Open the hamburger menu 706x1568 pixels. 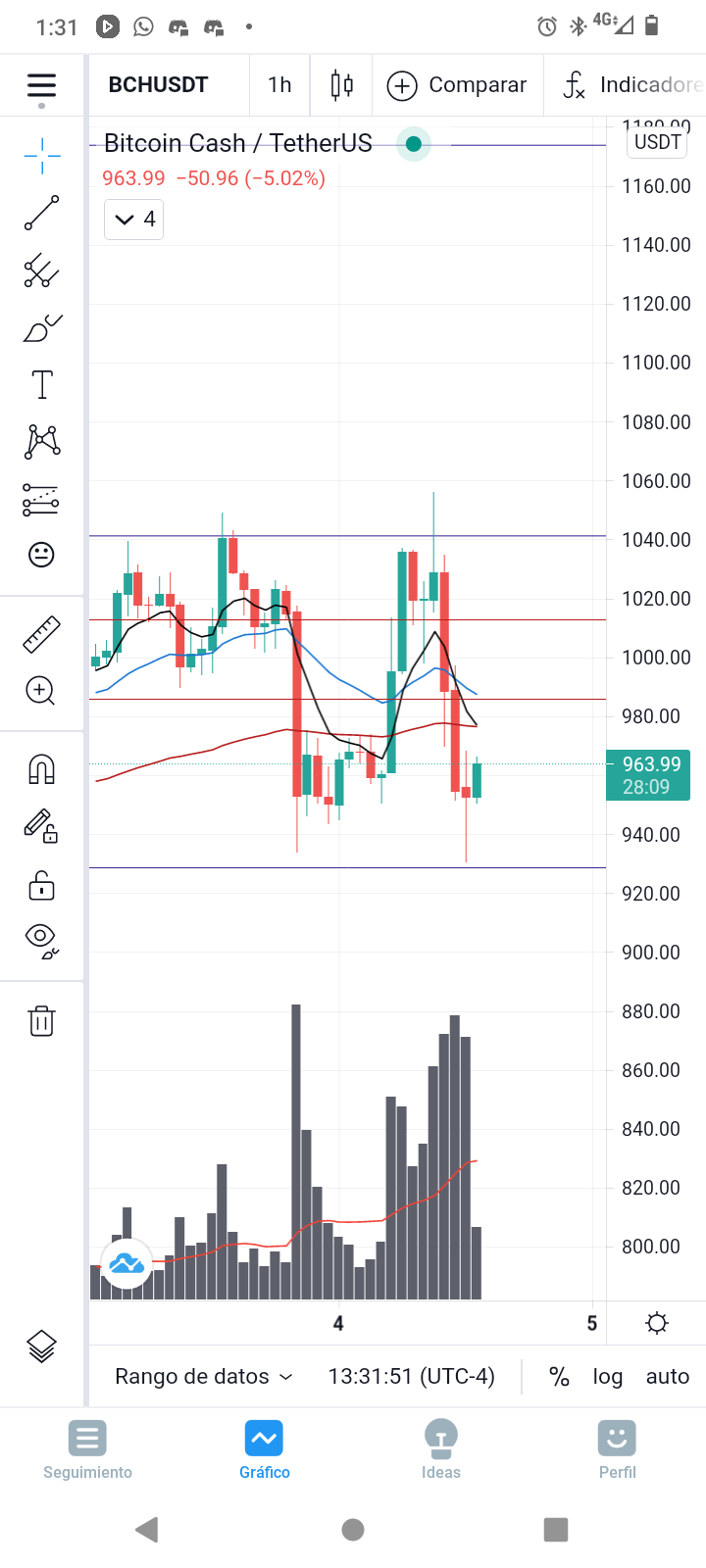pyautogui.click(x=41, y=85)
